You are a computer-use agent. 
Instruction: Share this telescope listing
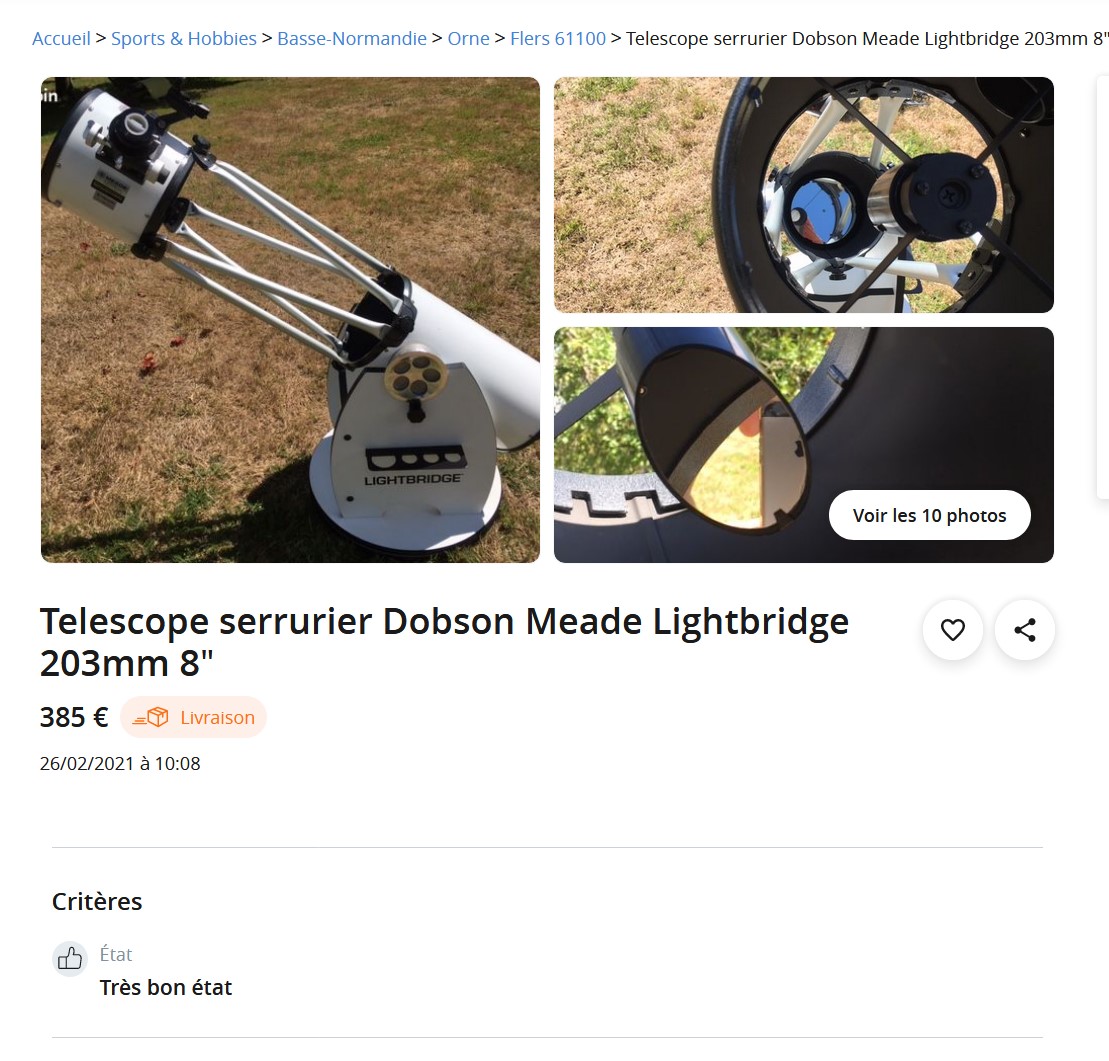point(1025,630)
